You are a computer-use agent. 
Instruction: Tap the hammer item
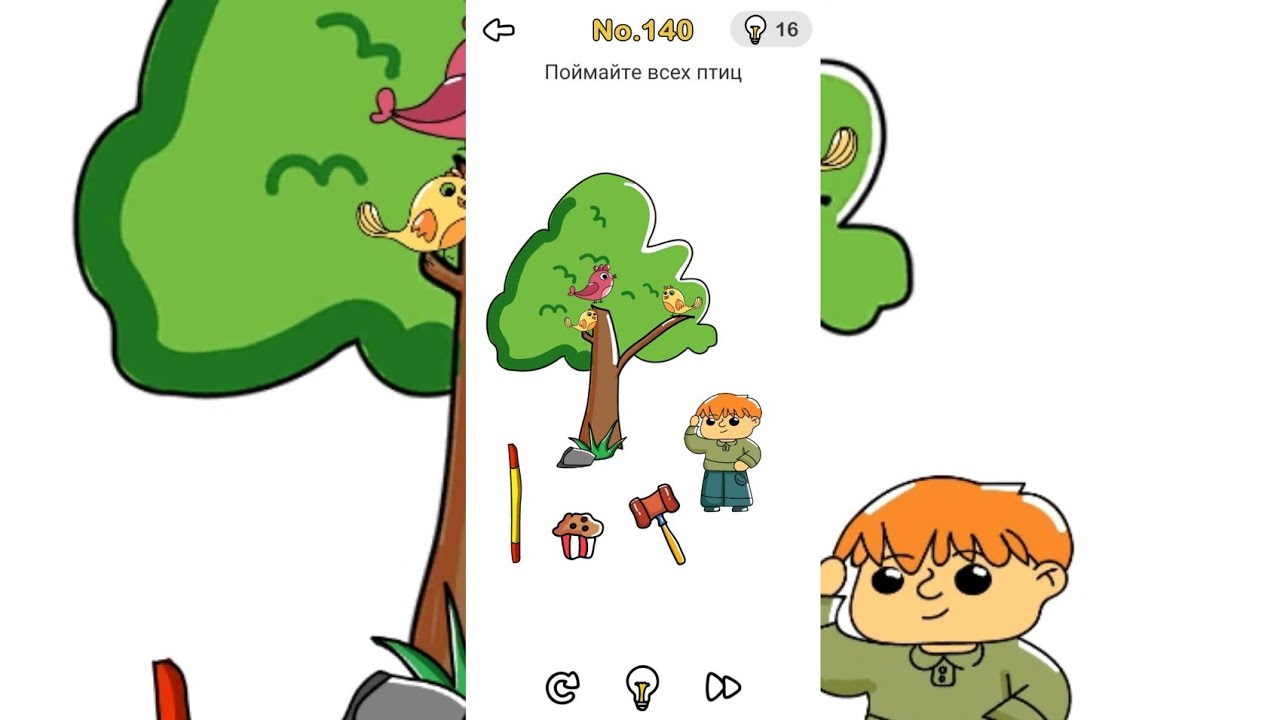click(658, 520)
